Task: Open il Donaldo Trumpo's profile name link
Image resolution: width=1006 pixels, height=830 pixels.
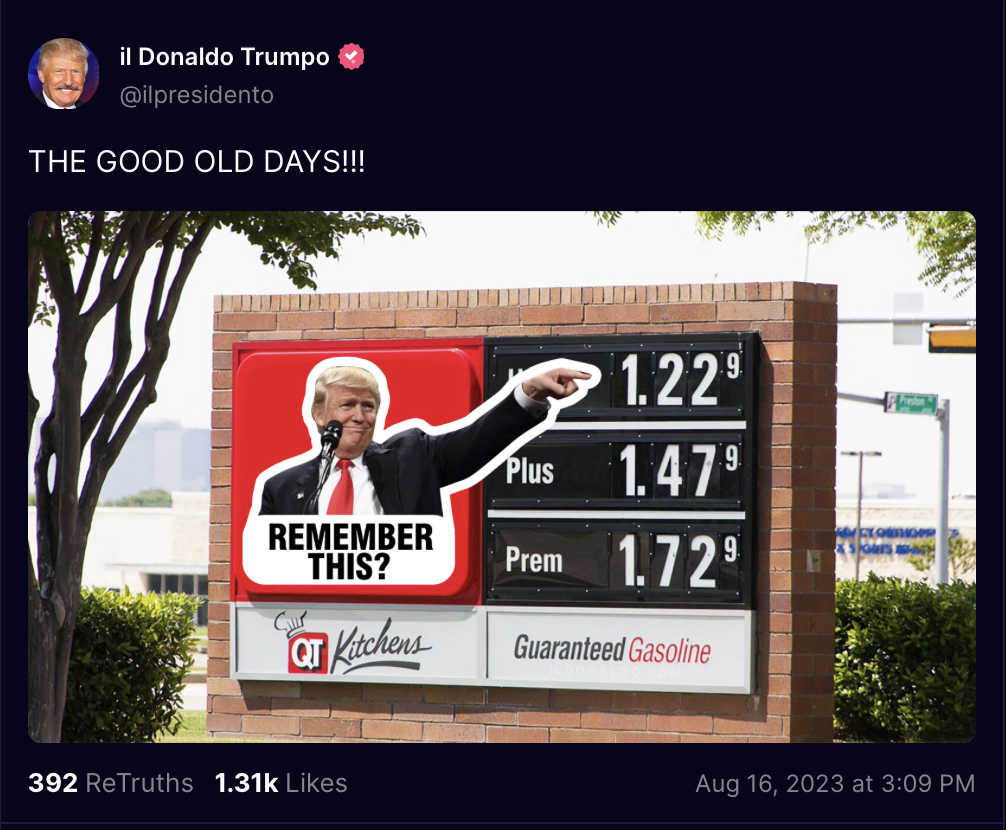Action: tap(224, 57)
